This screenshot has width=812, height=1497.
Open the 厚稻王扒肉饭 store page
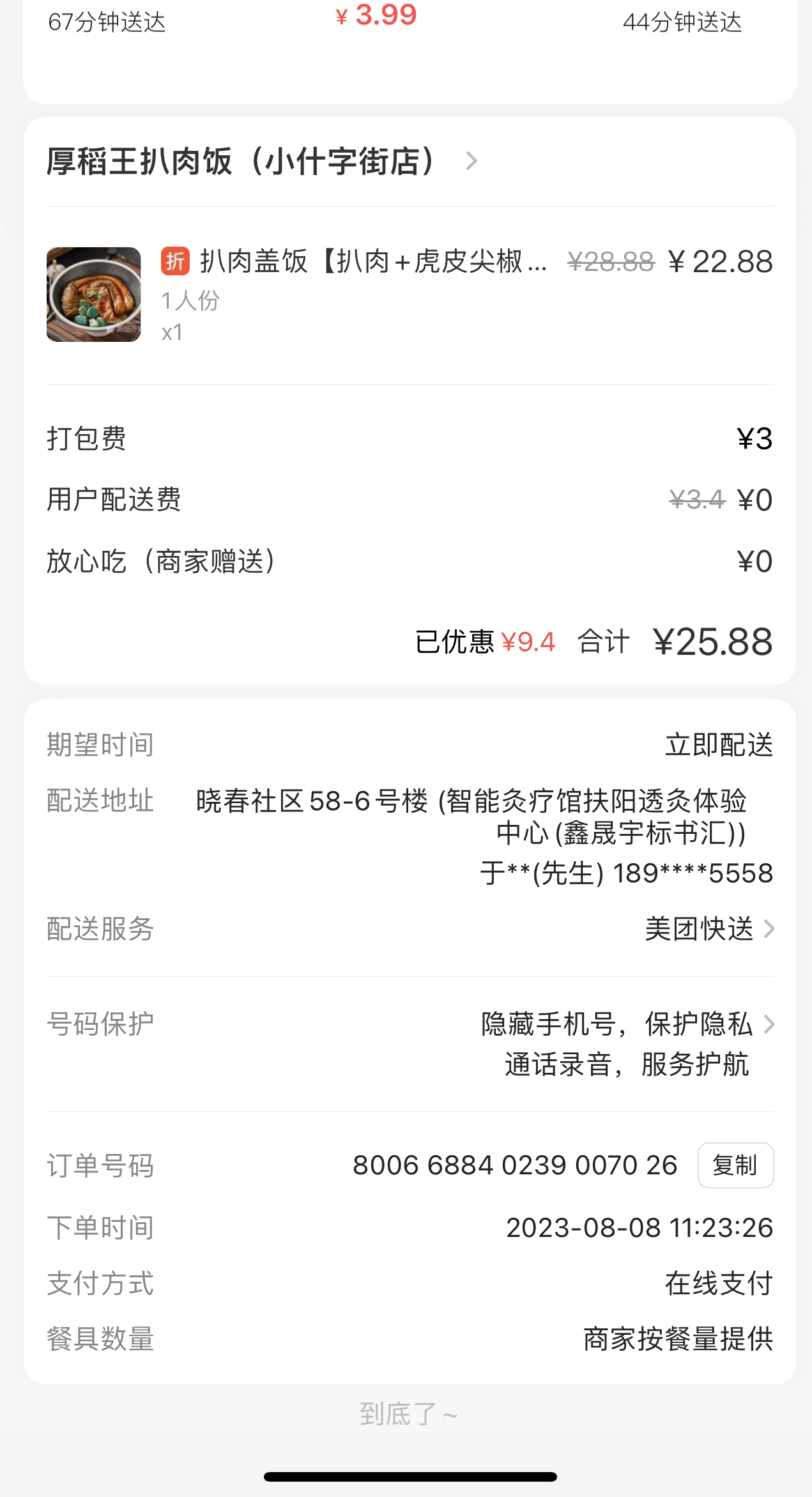[x=262, y=161]
